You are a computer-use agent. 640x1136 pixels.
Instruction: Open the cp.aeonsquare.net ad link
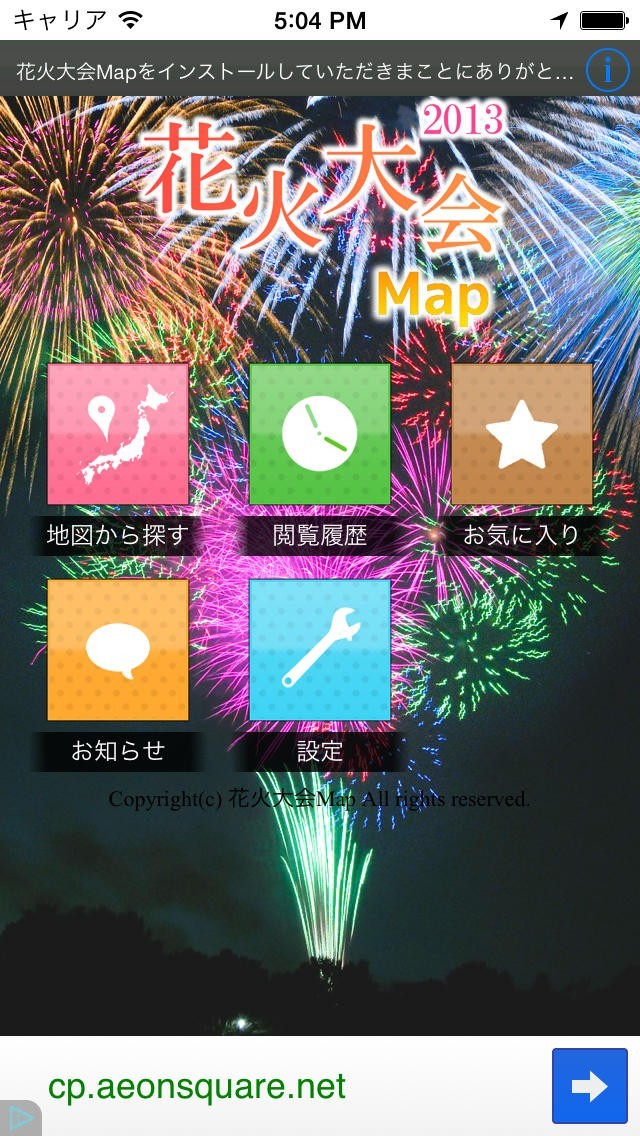tap(197, 1086)
